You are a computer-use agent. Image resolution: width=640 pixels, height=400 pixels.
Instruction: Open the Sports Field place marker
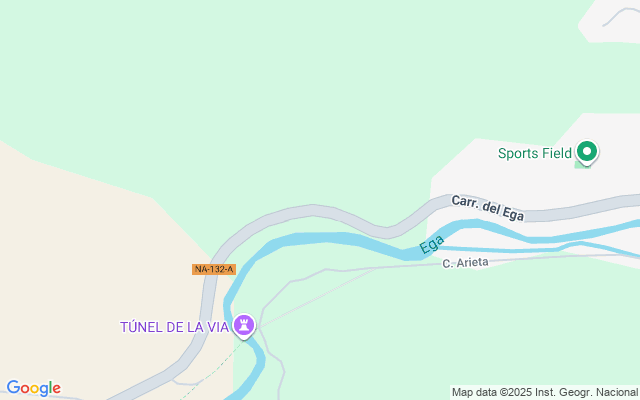[587, 153]
